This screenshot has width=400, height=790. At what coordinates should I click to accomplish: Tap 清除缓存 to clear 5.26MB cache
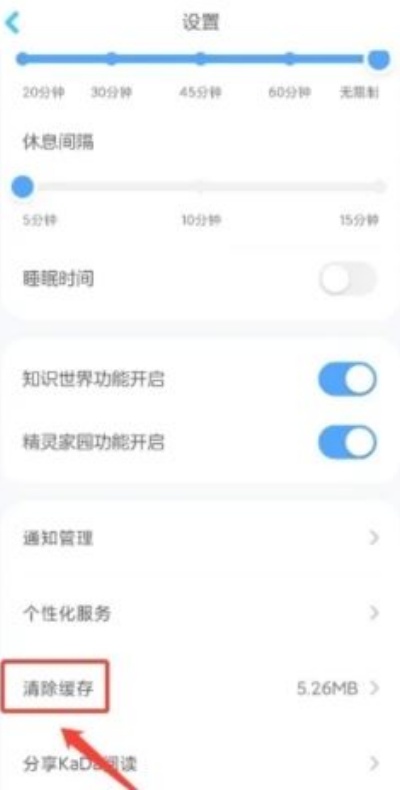point(200,688)
